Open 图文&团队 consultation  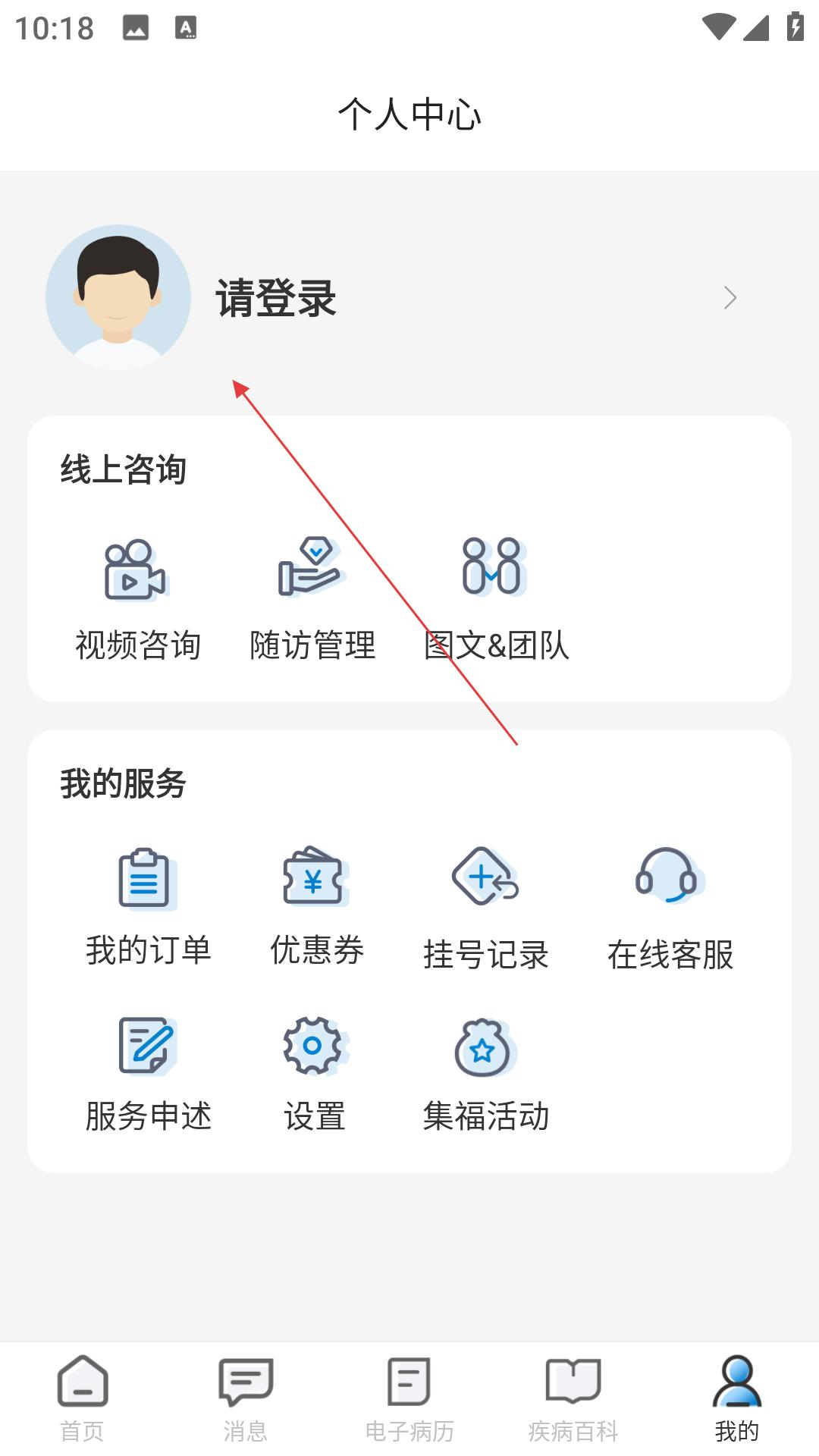click(x=495, y=599)
